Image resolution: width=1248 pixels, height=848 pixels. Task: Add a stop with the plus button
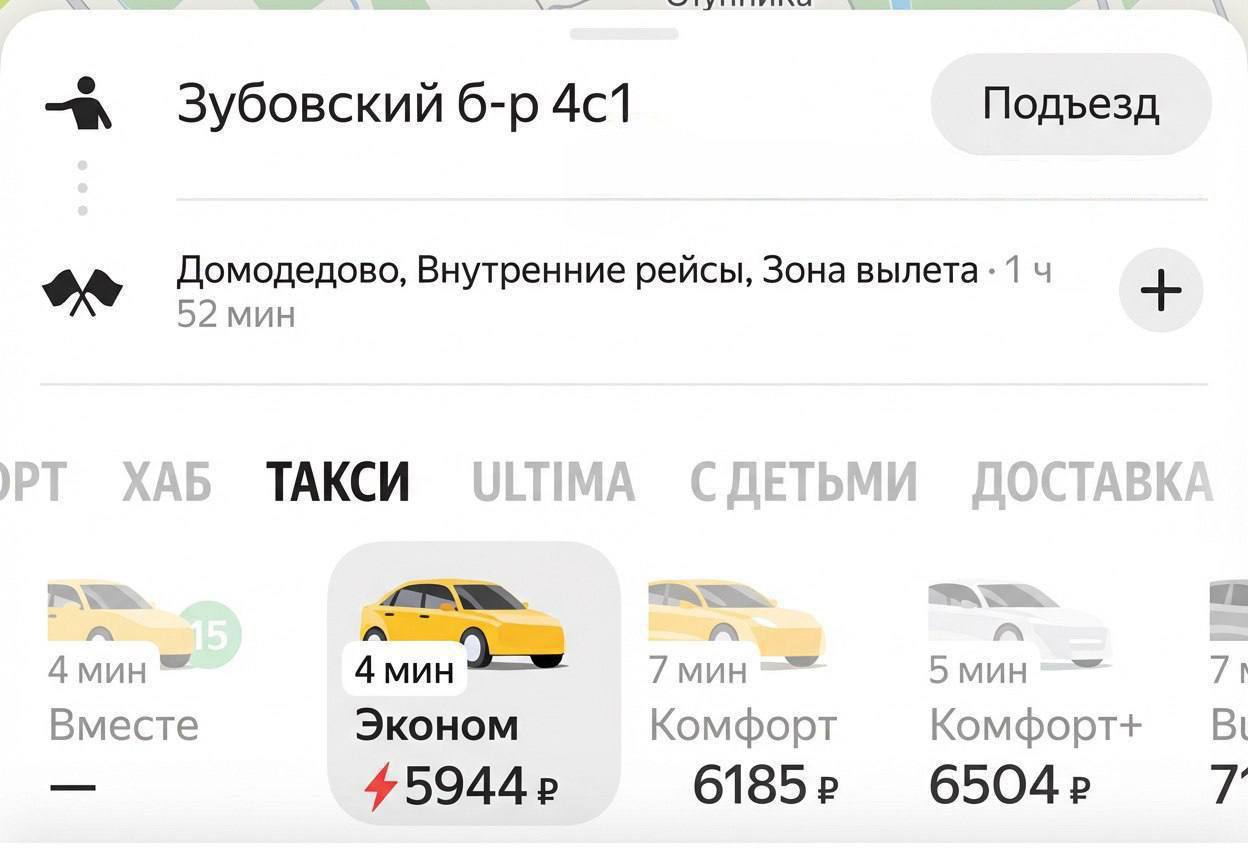1160,292
